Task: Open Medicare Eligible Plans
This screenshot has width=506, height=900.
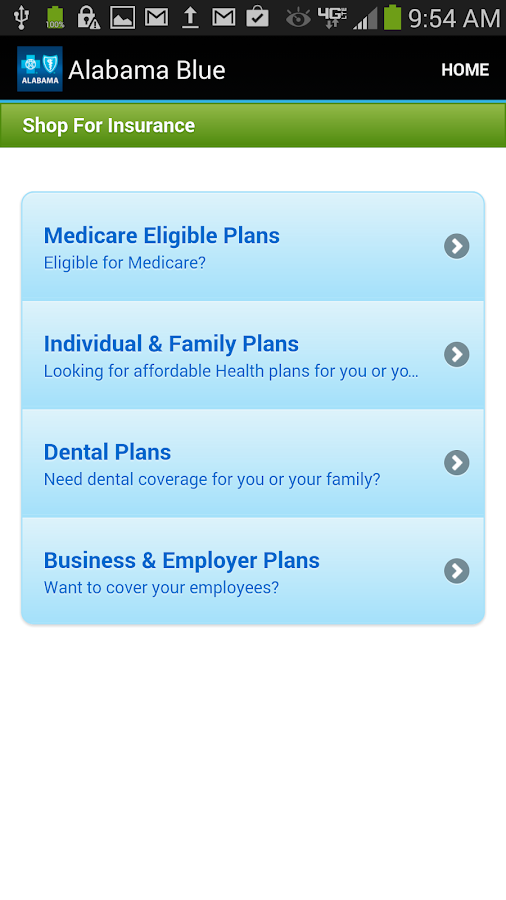Action: point(253,247)
